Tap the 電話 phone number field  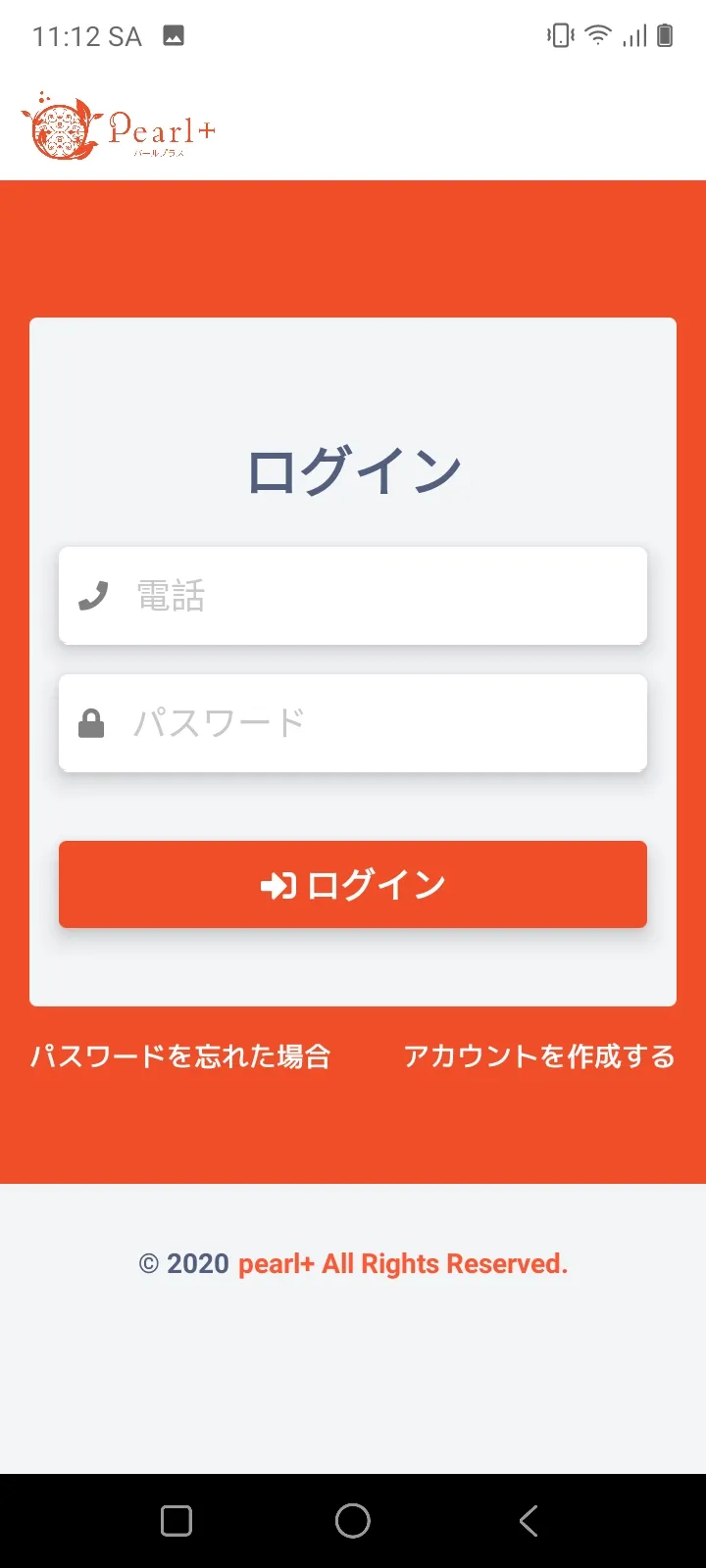[x=353, y=596]
